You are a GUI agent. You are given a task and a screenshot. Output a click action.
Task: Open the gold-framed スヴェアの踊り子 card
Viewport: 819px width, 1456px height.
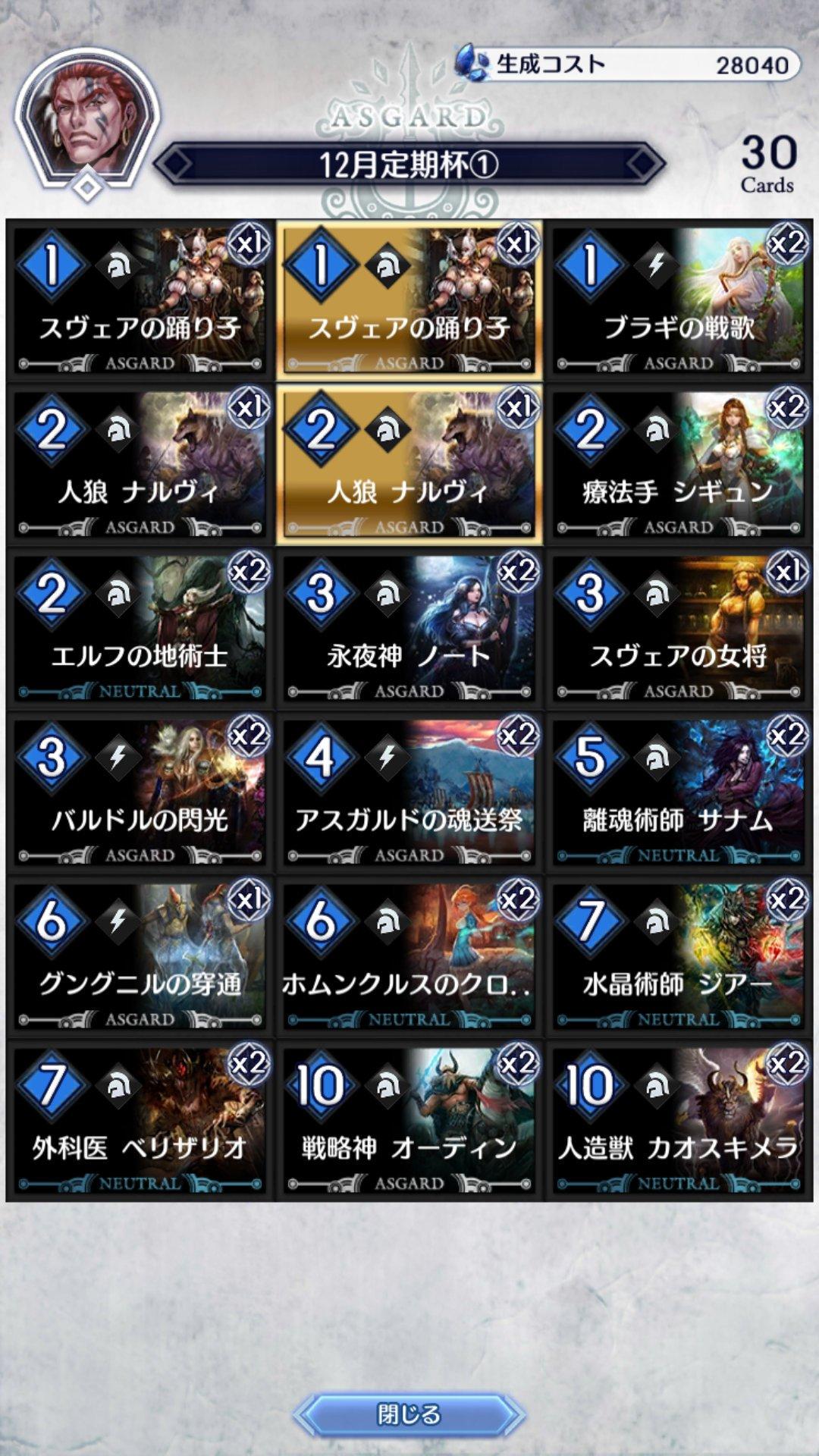[x=409, y=300]
